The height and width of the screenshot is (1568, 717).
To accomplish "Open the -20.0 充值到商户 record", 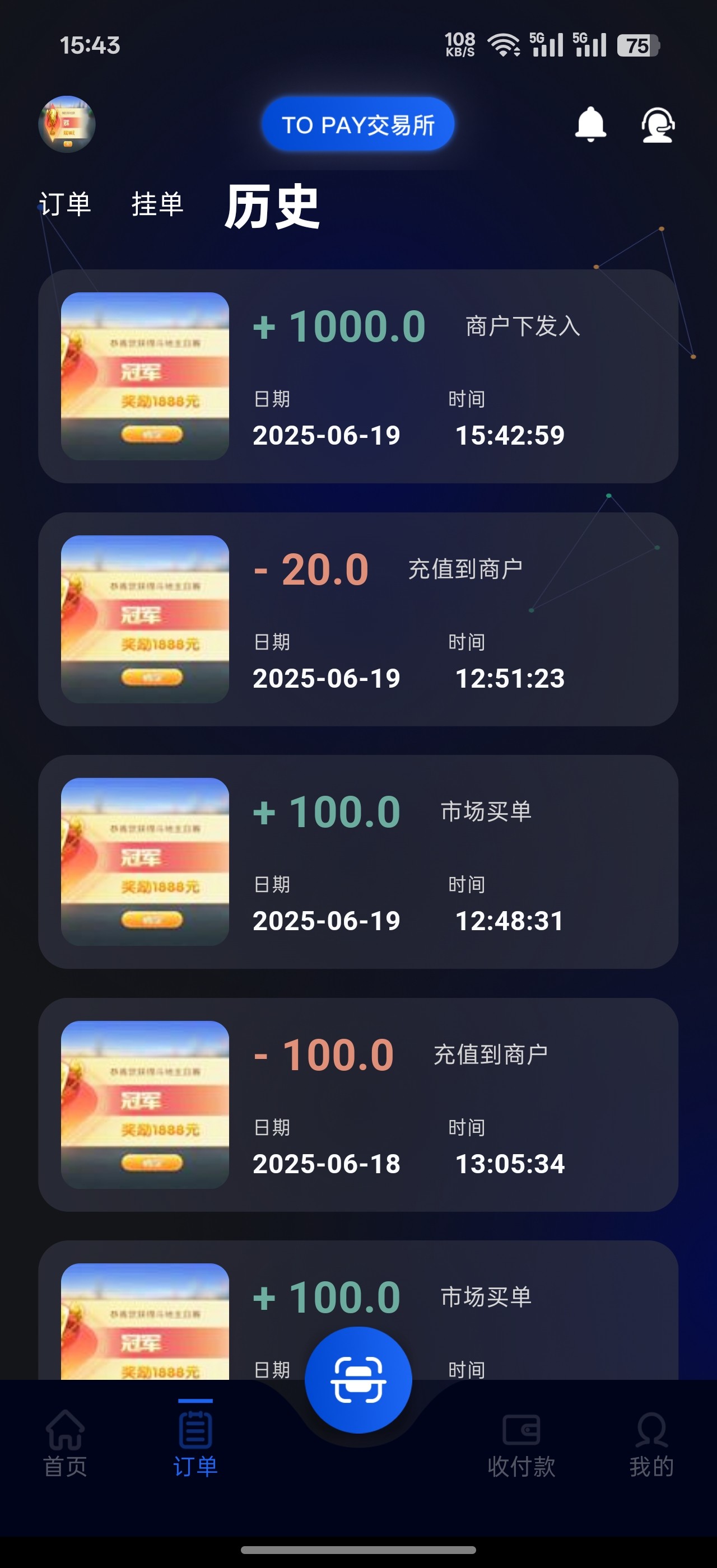I will point(358,619).
